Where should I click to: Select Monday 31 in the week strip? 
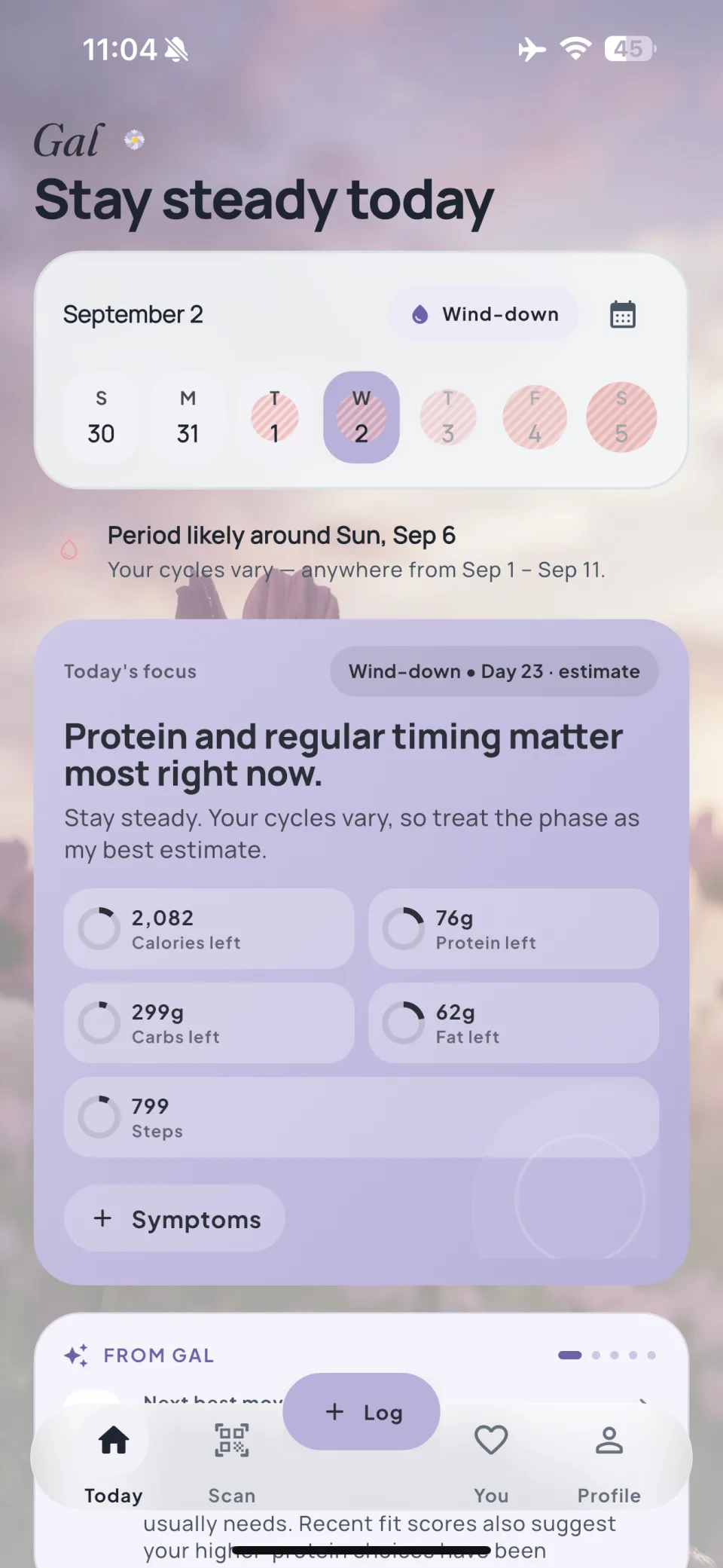coord(188,417)
